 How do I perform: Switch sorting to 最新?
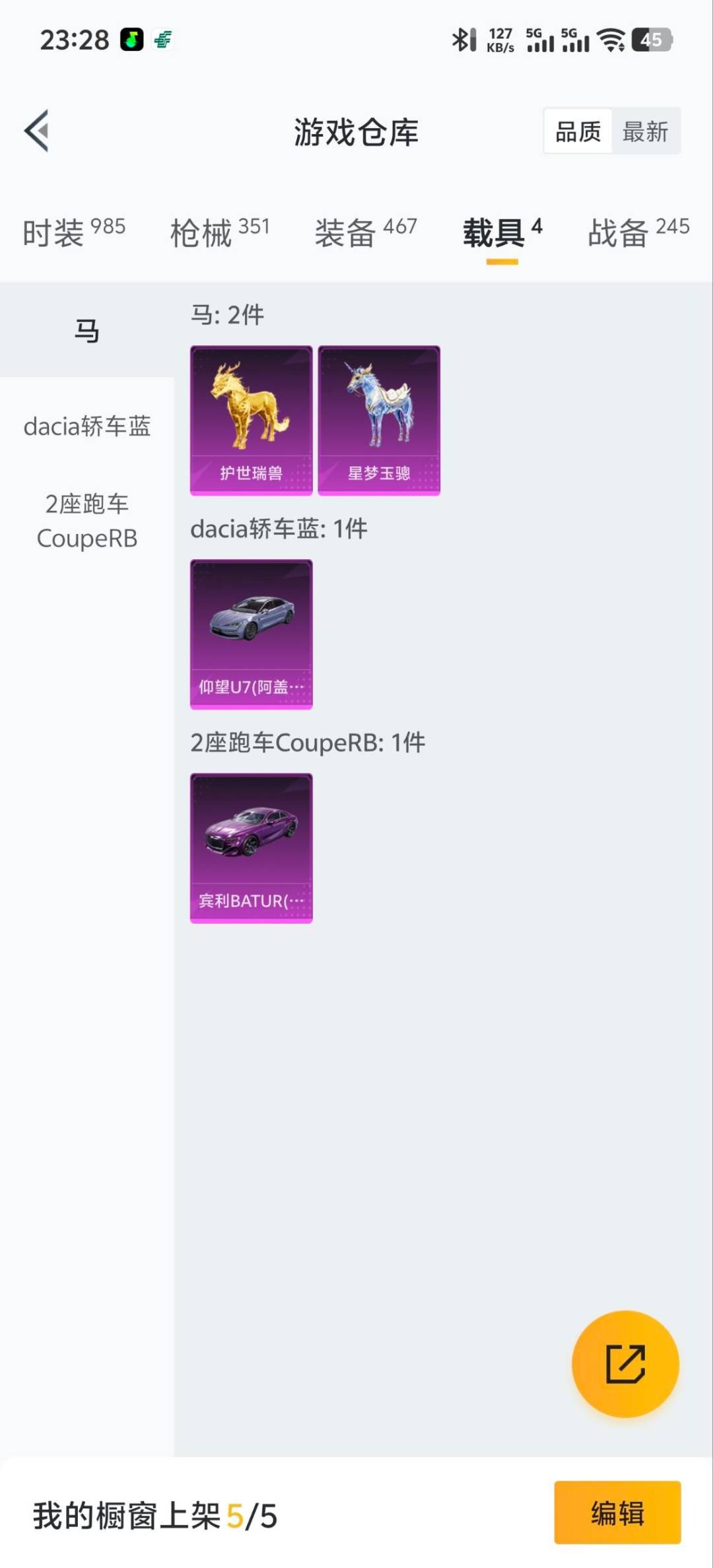(x=646, y=131)
